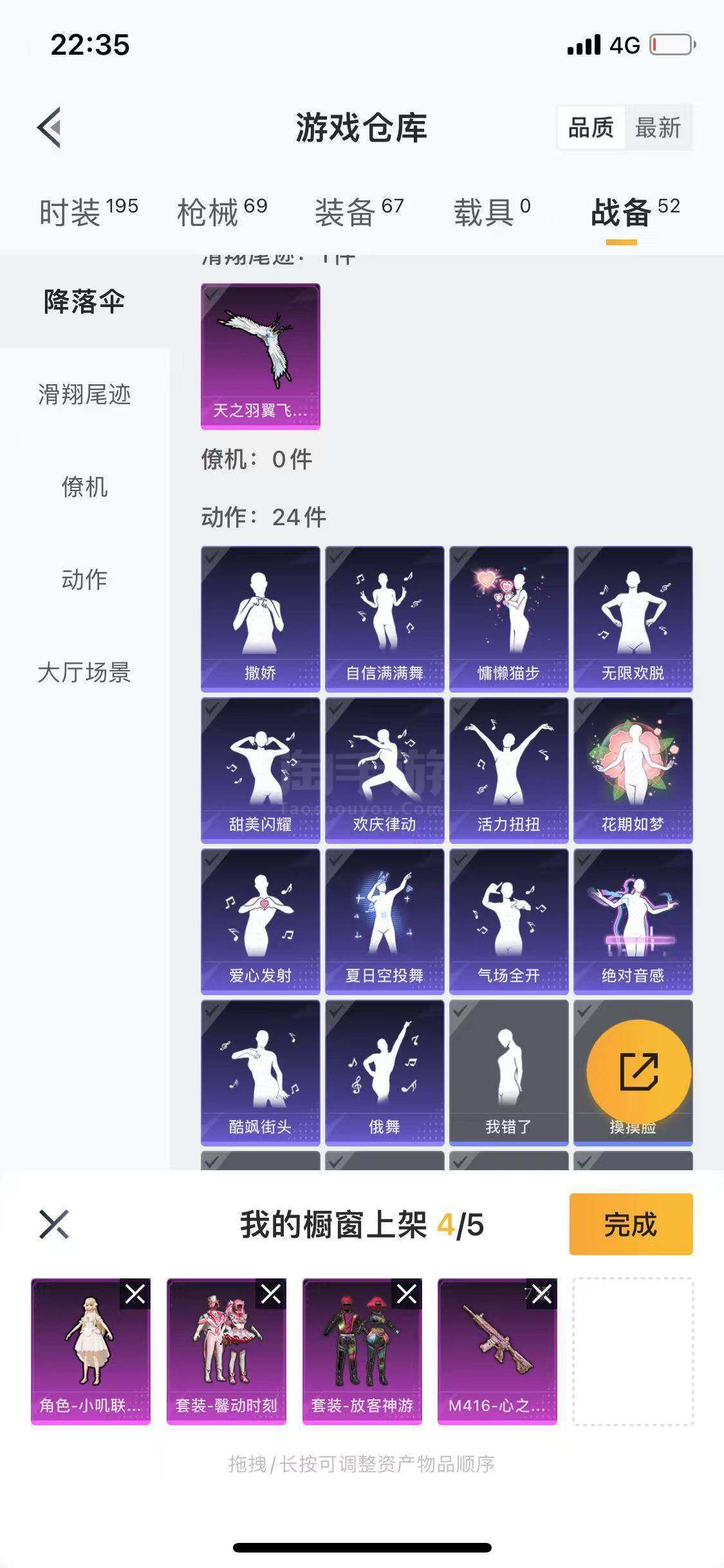Select the 天之羽翼 glide trail item
Viewport: 724px width, 1568px height.
pos(261,356)
